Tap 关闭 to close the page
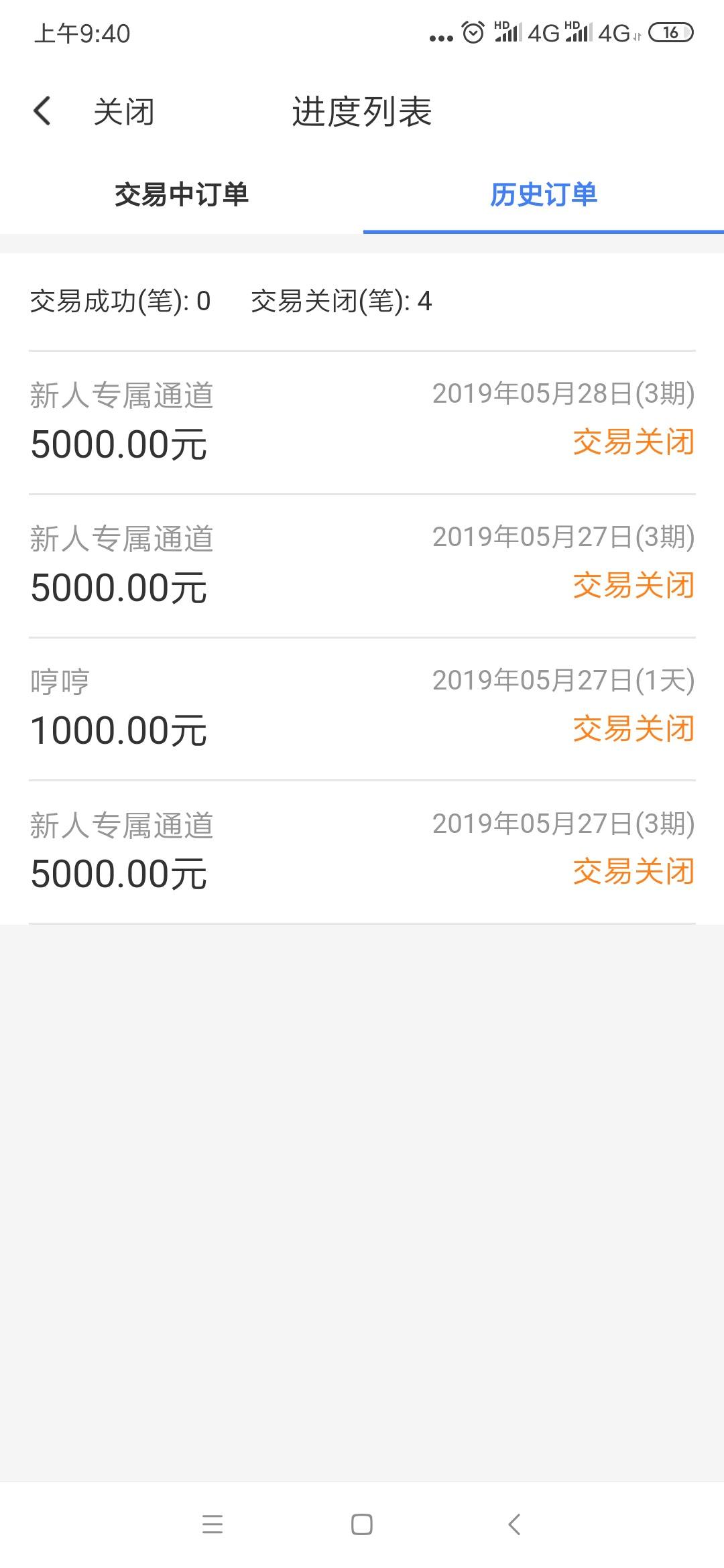Image resolution: width=724 pixels, height=1568 pixels. coord(124,112)
